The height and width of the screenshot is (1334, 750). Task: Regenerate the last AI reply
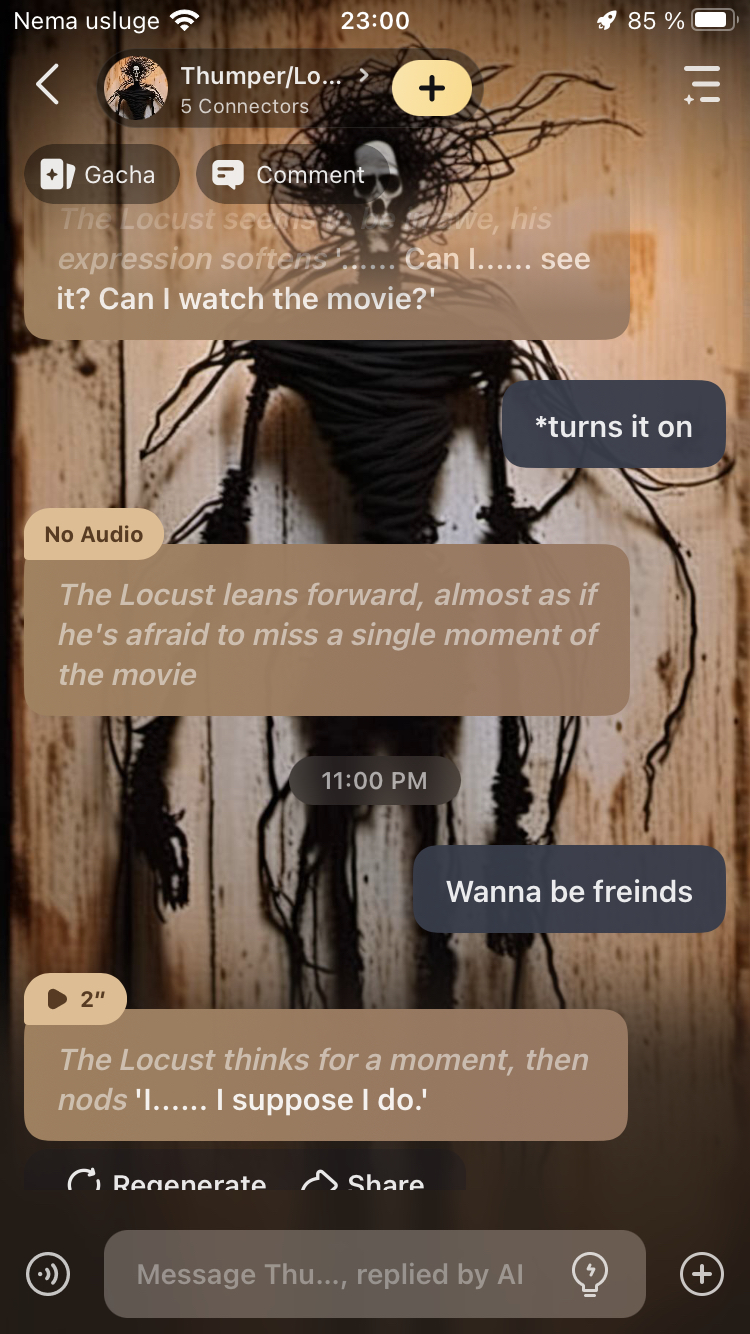[168, 1180]
